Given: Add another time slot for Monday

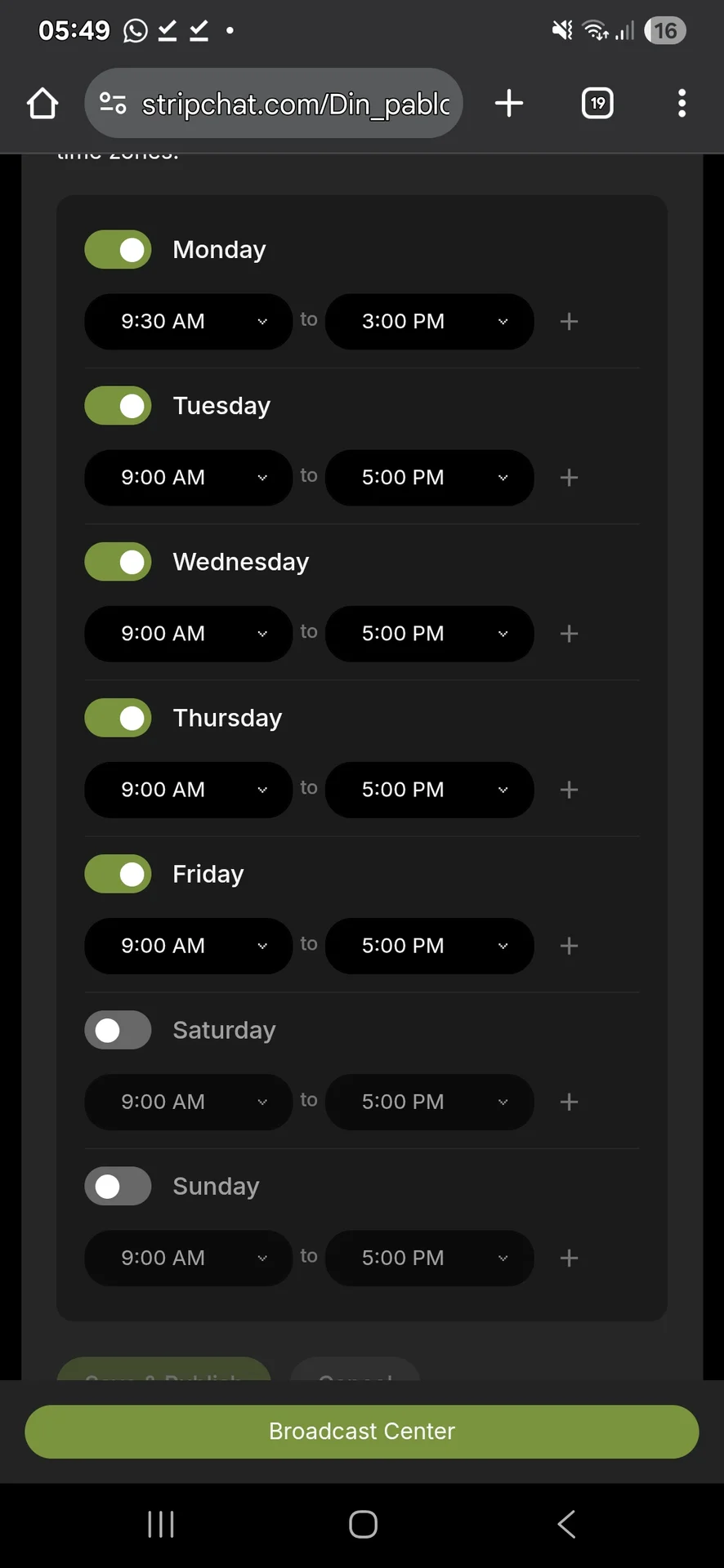Looking at the screenshot, I should pyautogui.click(x=569, y=322).
